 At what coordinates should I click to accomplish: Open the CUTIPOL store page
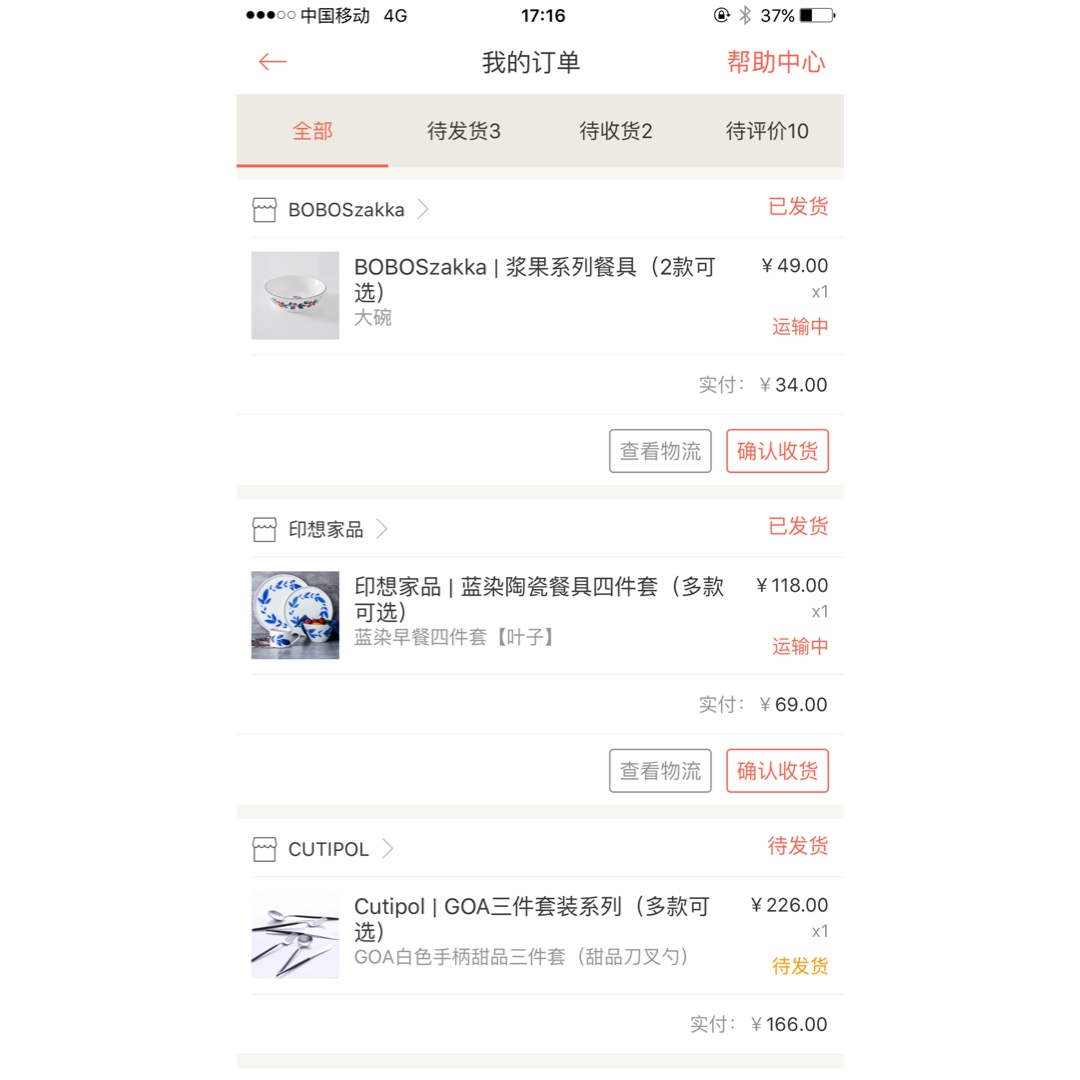point(328,850)
